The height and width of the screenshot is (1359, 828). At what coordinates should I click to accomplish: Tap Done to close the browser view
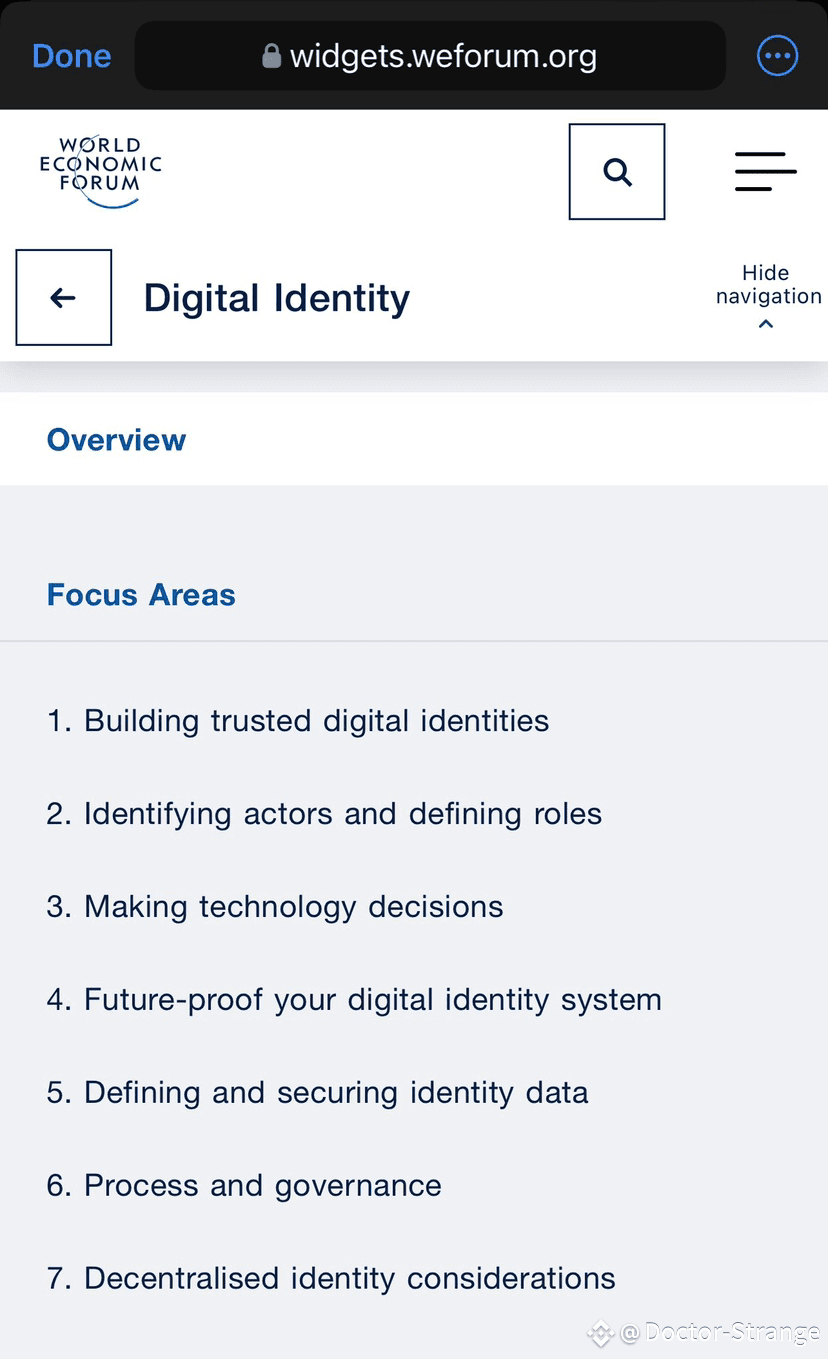click(71, 56)
